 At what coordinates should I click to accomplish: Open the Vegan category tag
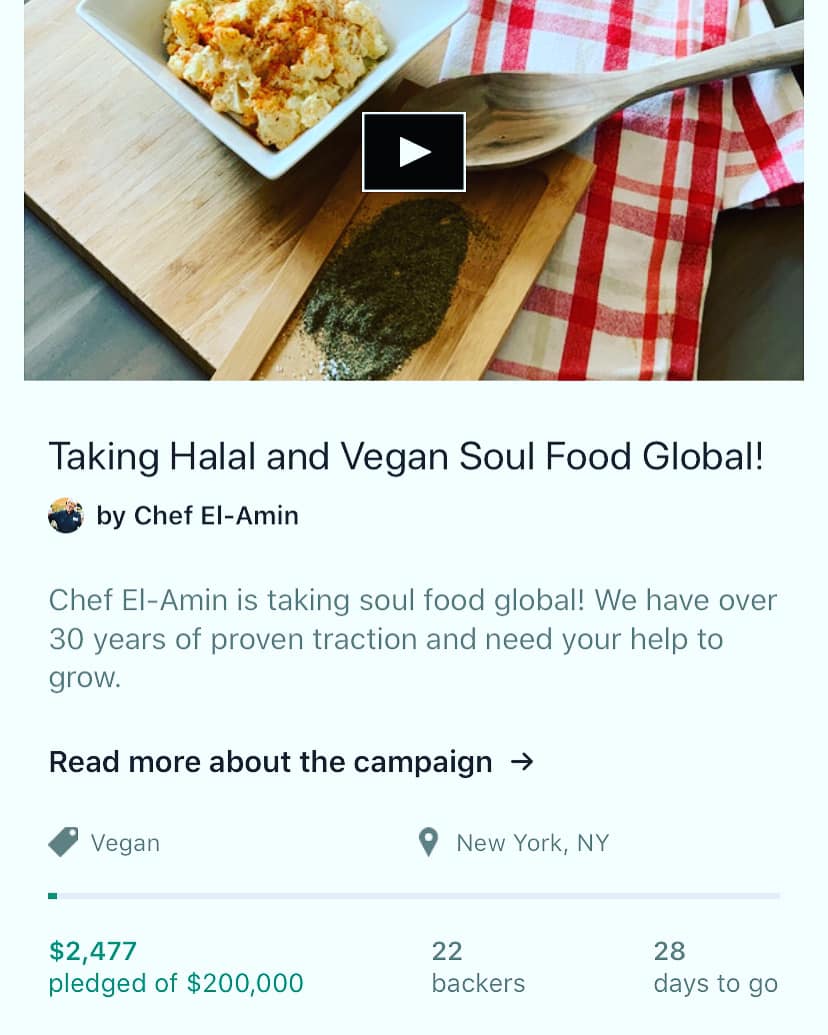point(104,843)
